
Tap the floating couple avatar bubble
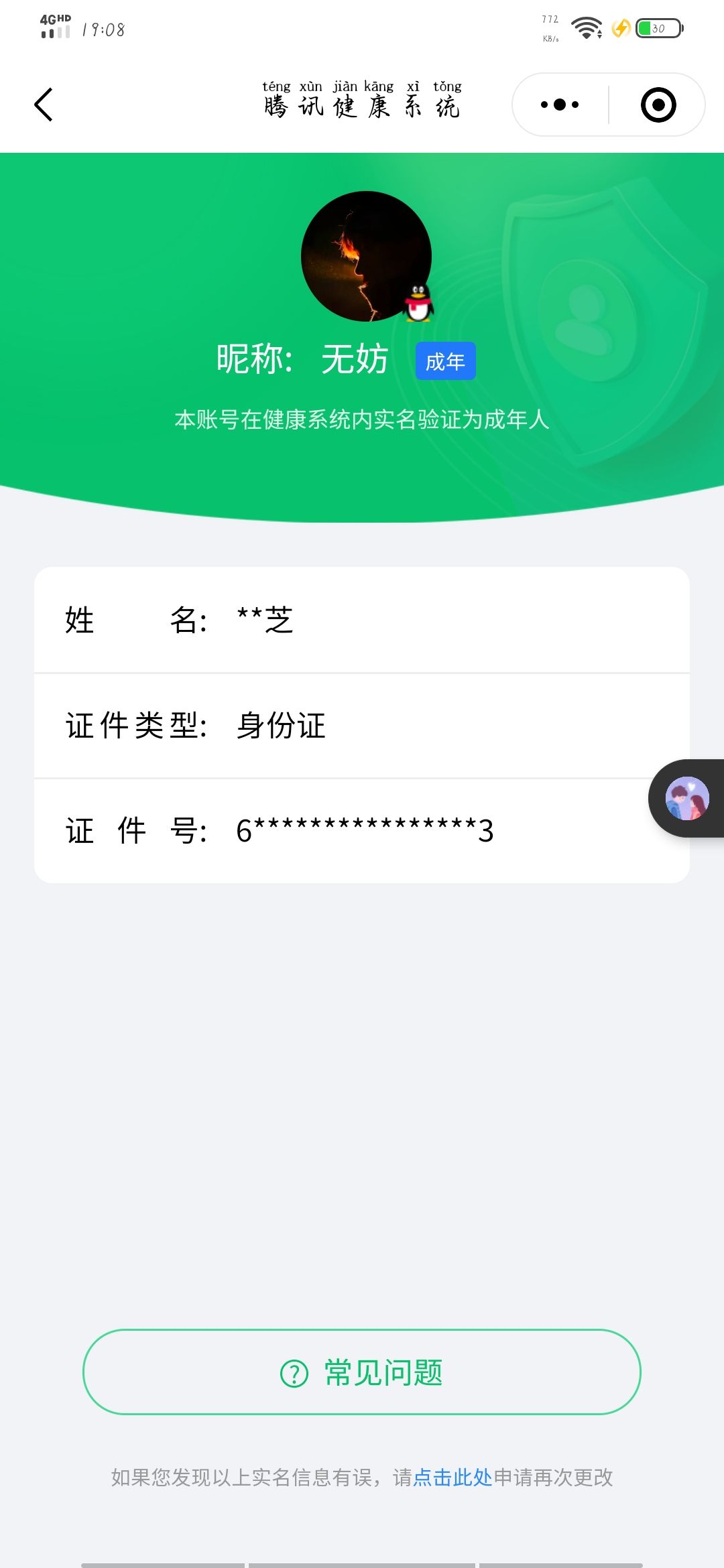688,797
